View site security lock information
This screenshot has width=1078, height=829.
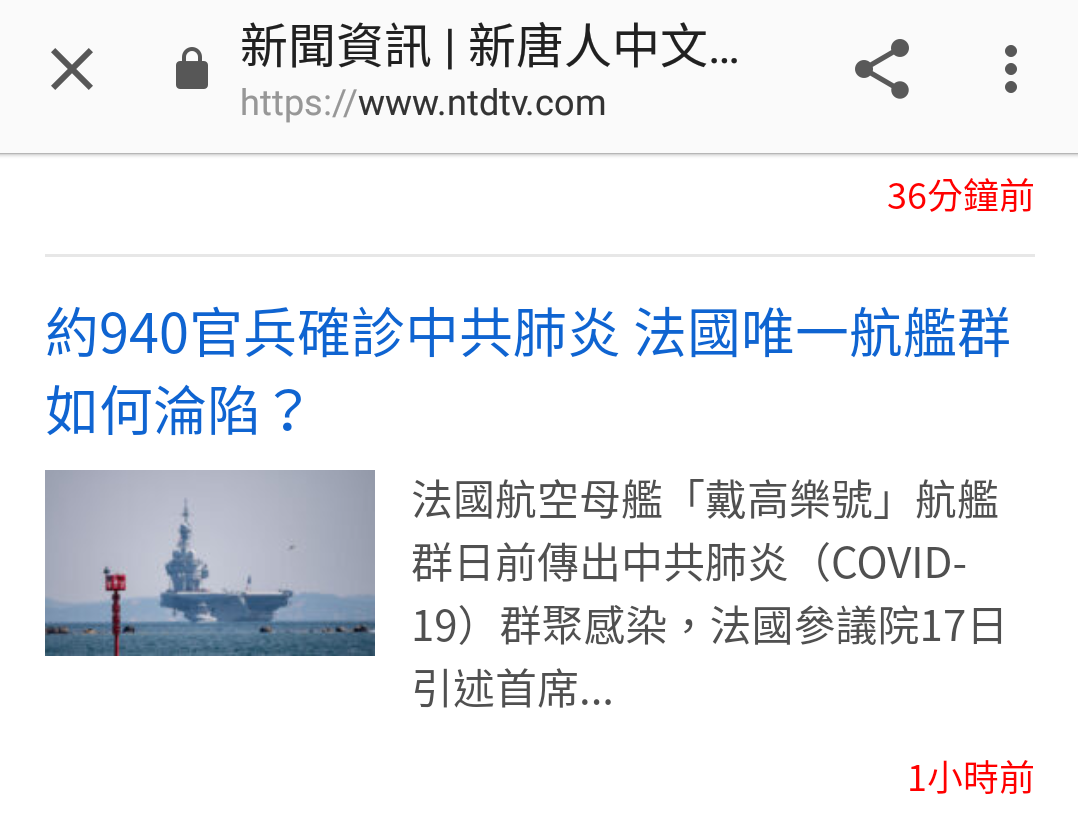(192, 71)
